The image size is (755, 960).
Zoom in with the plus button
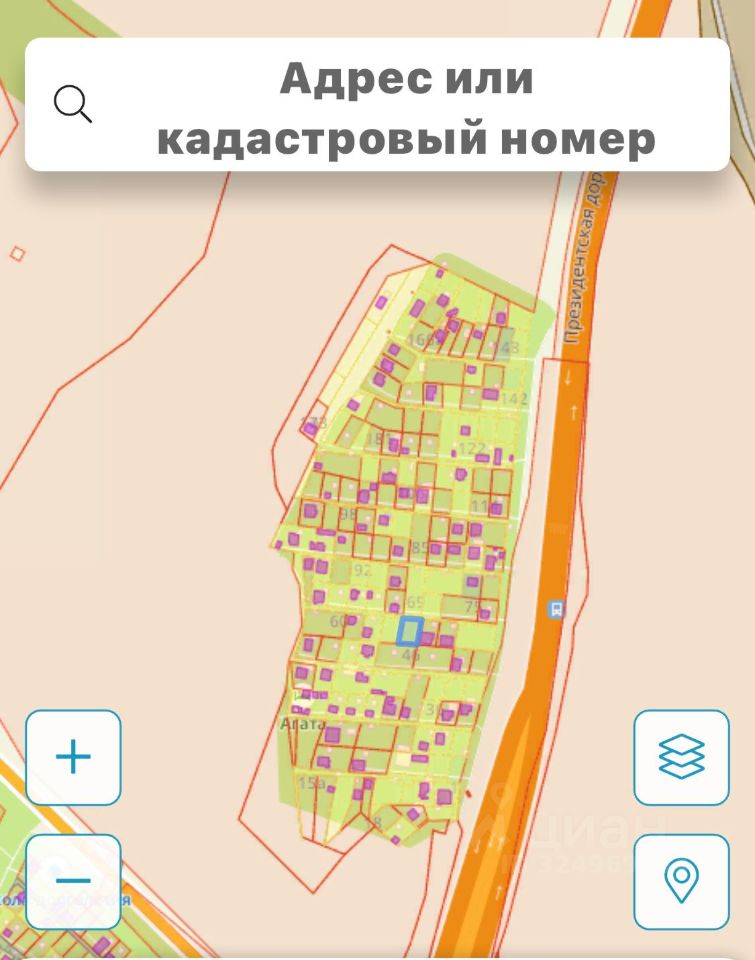73,757
